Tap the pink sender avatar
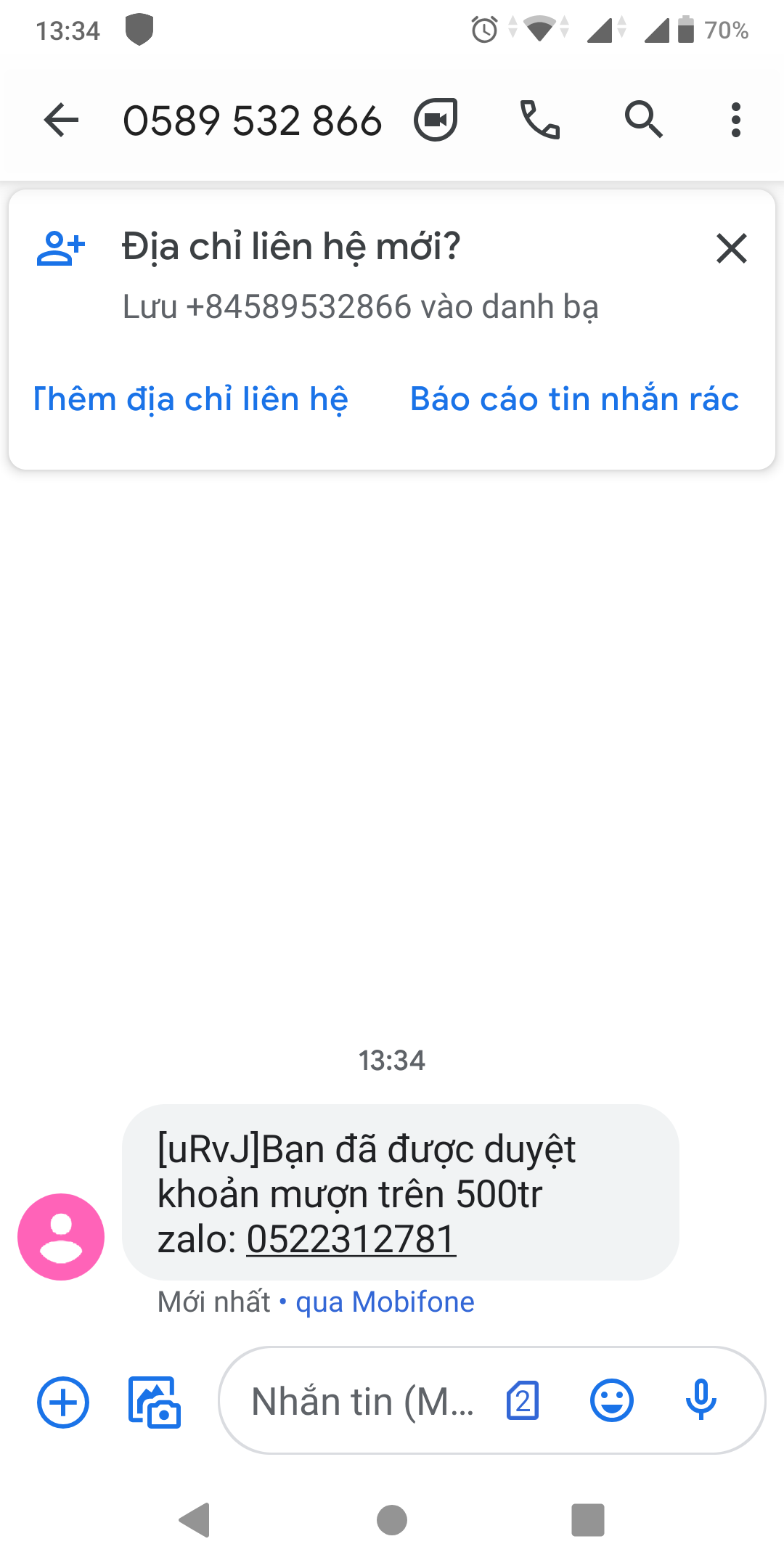 (61, 1236)
